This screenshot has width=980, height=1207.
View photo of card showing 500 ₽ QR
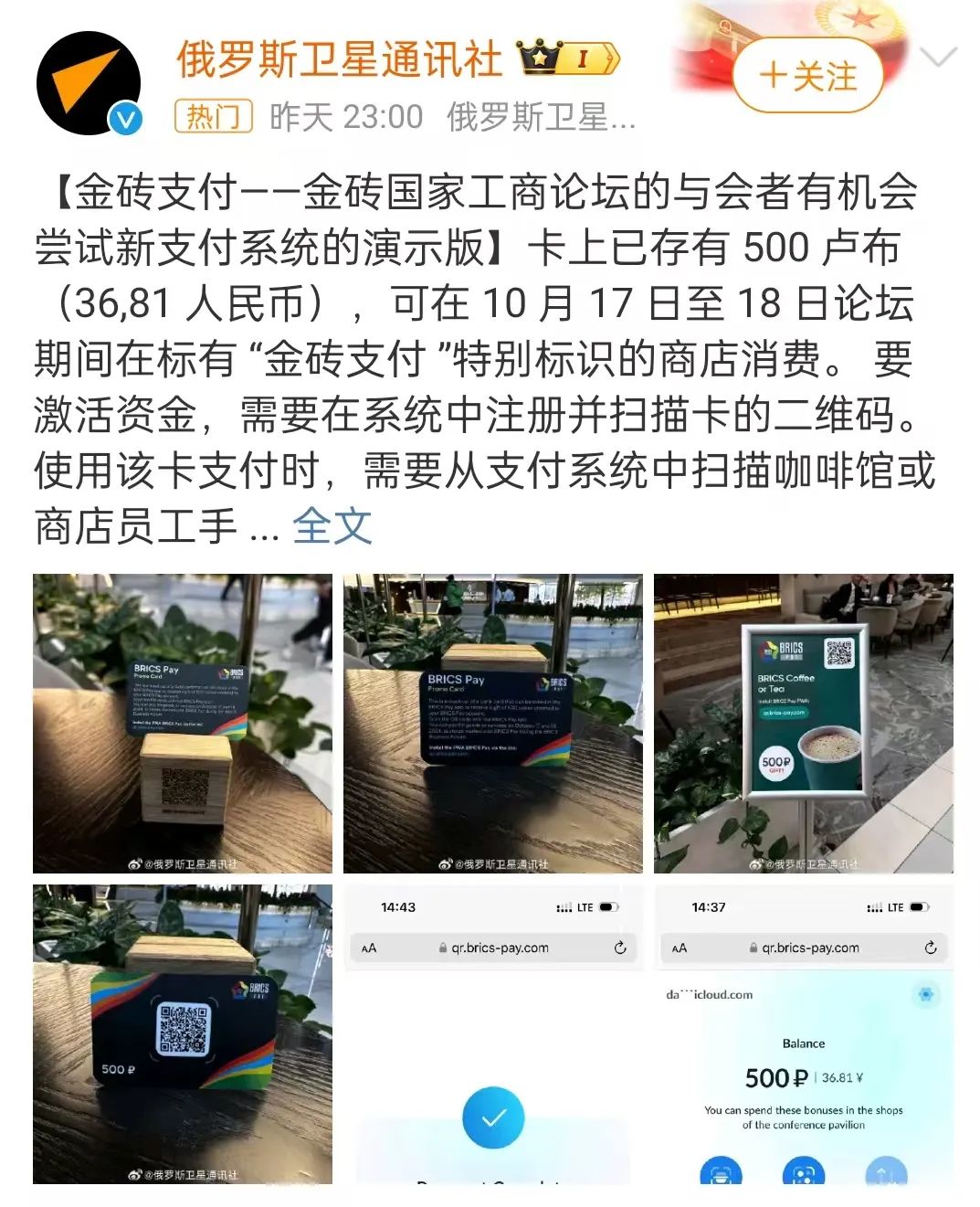point(183,1034)
